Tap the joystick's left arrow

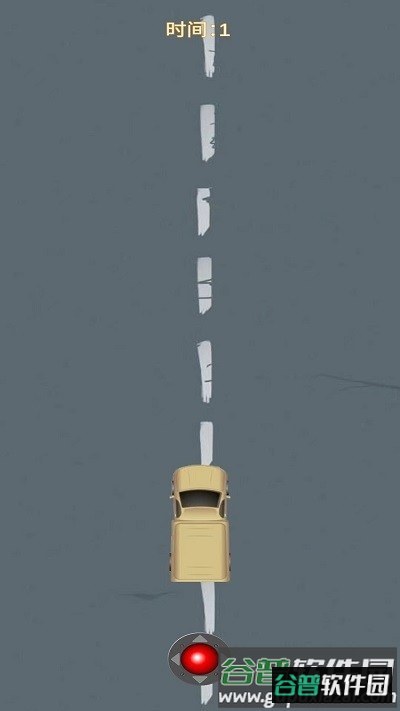click(x=175, y=658)
